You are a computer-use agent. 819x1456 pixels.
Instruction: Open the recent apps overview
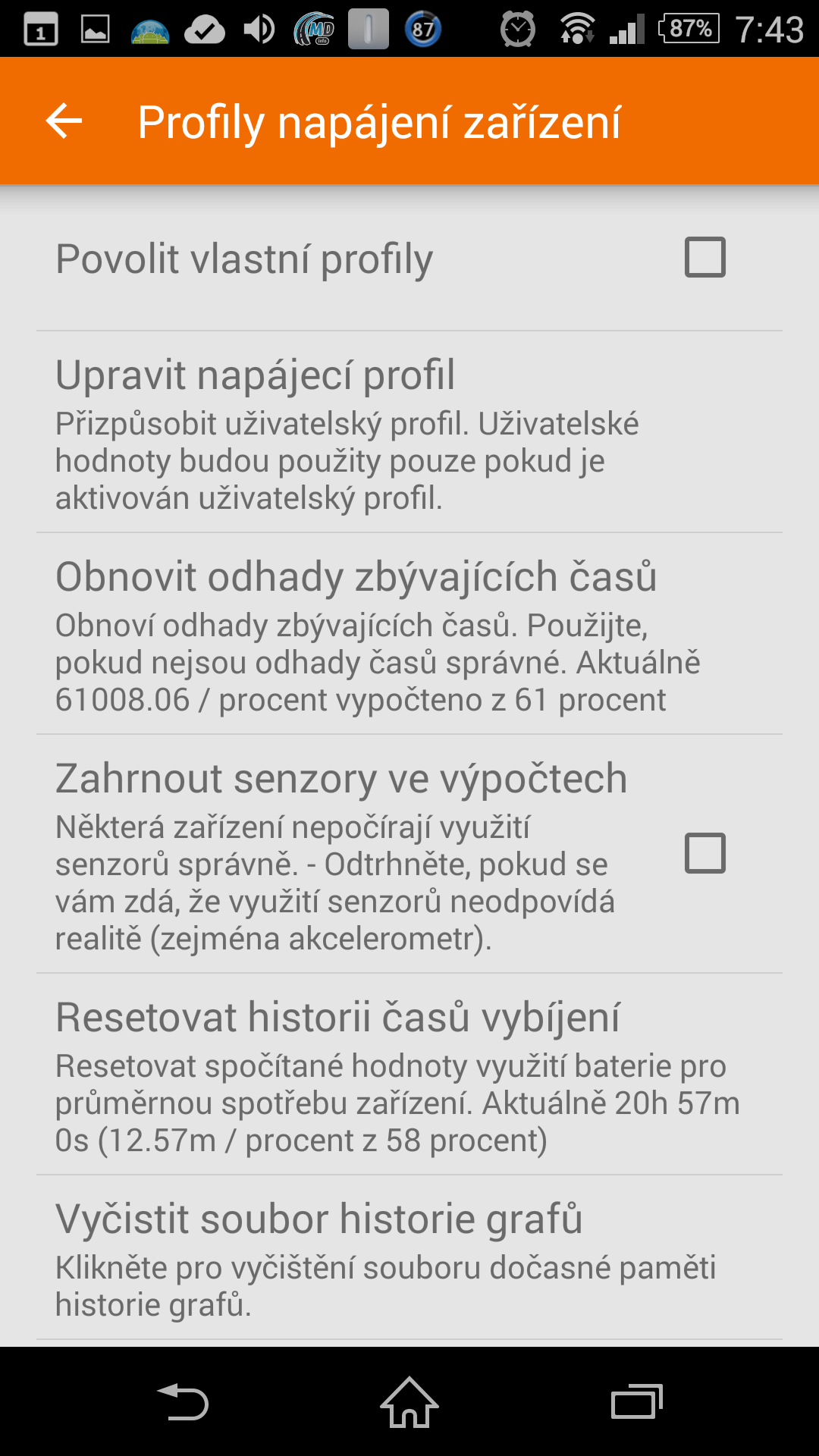pyautogui.click(x=637, y=1402)
